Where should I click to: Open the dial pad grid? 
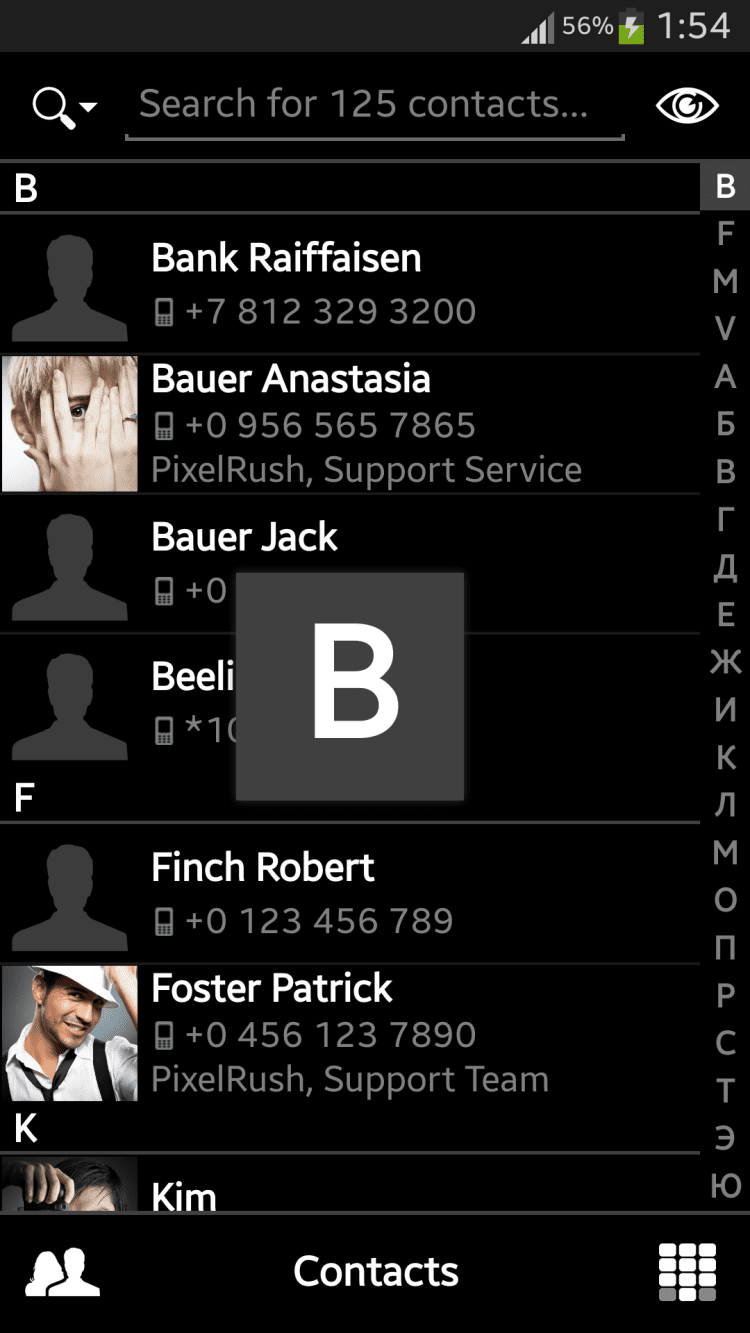pyautogui.click(x=687, y=1272)
